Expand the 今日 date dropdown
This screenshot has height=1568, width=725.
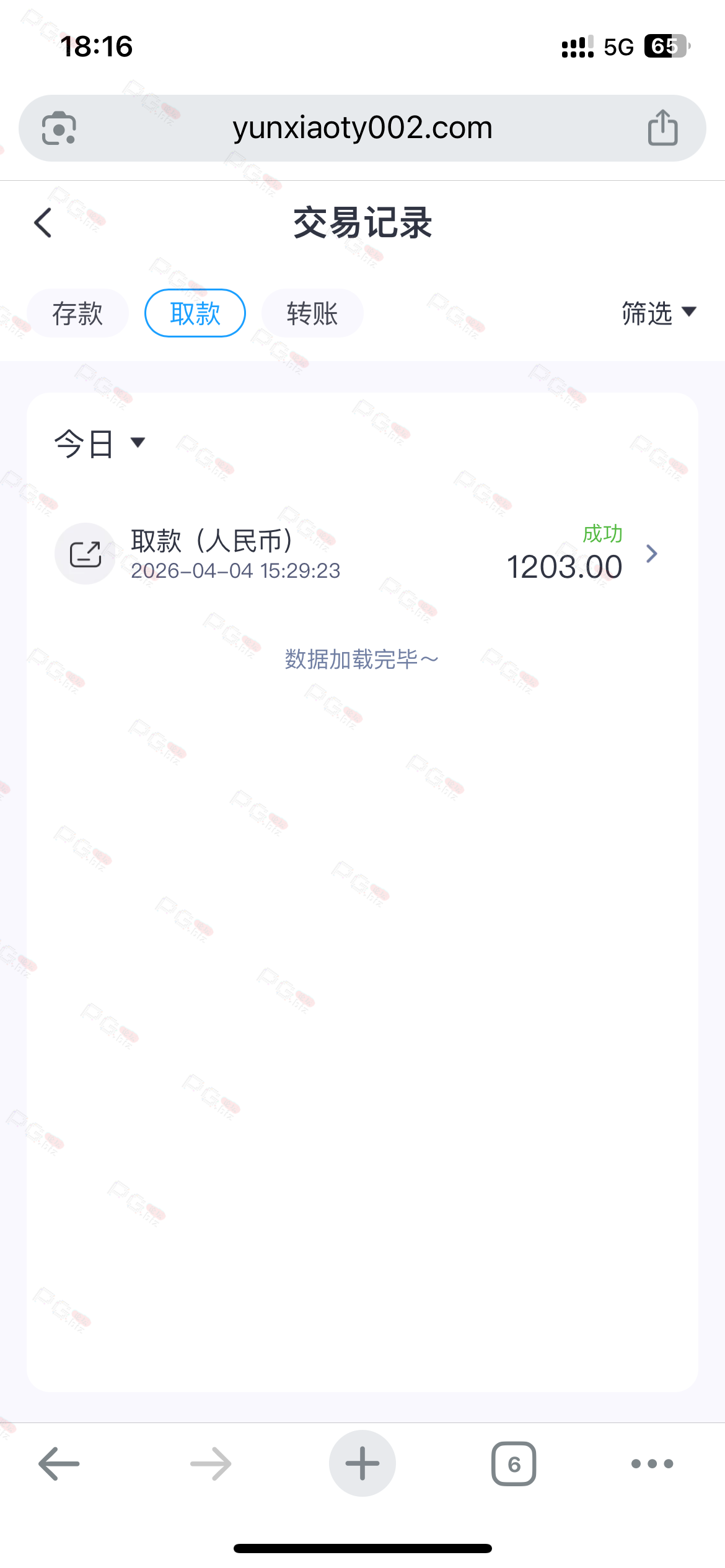click(99, 443)
